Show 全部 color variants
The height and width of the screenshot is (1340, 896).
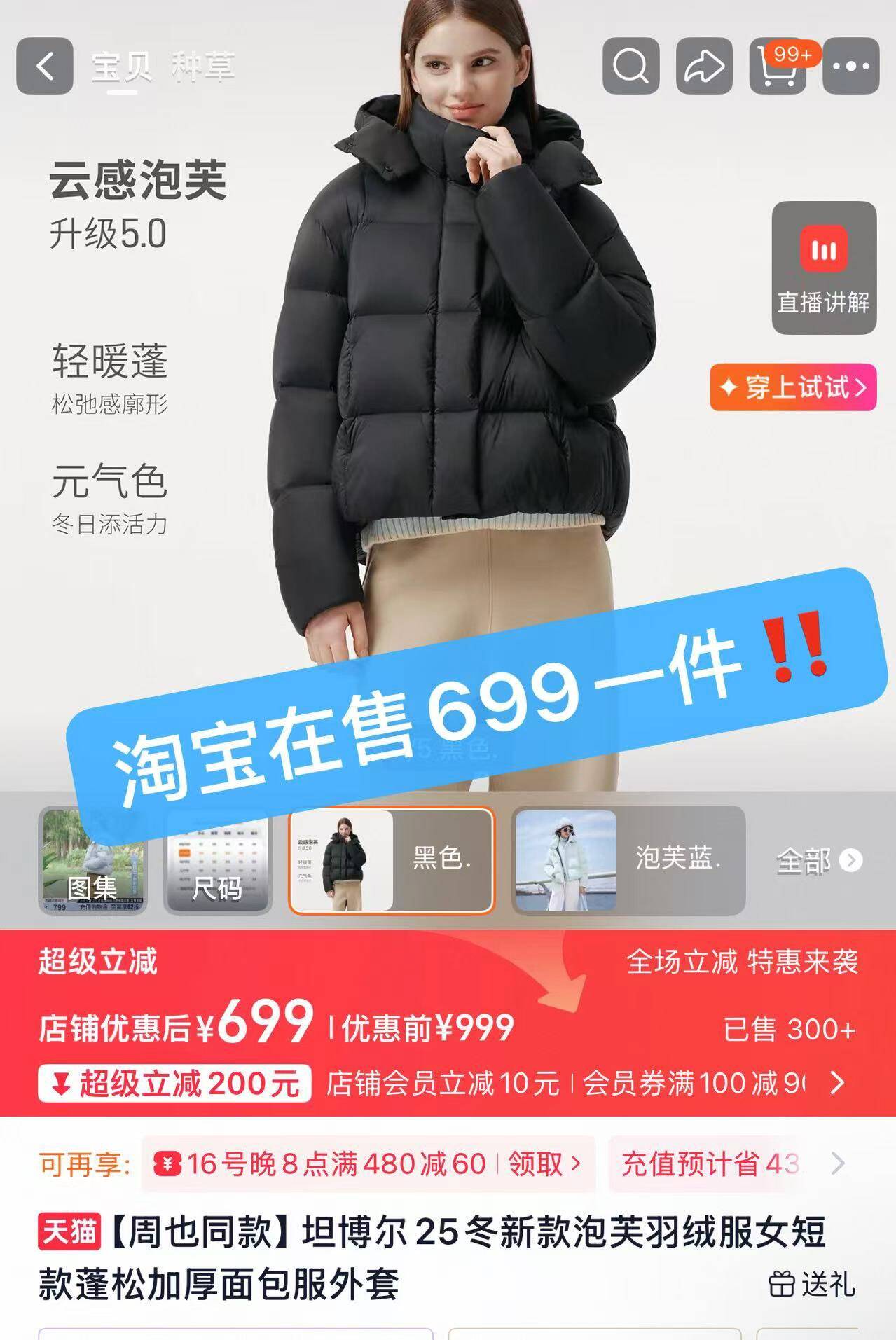click(818, 861)
